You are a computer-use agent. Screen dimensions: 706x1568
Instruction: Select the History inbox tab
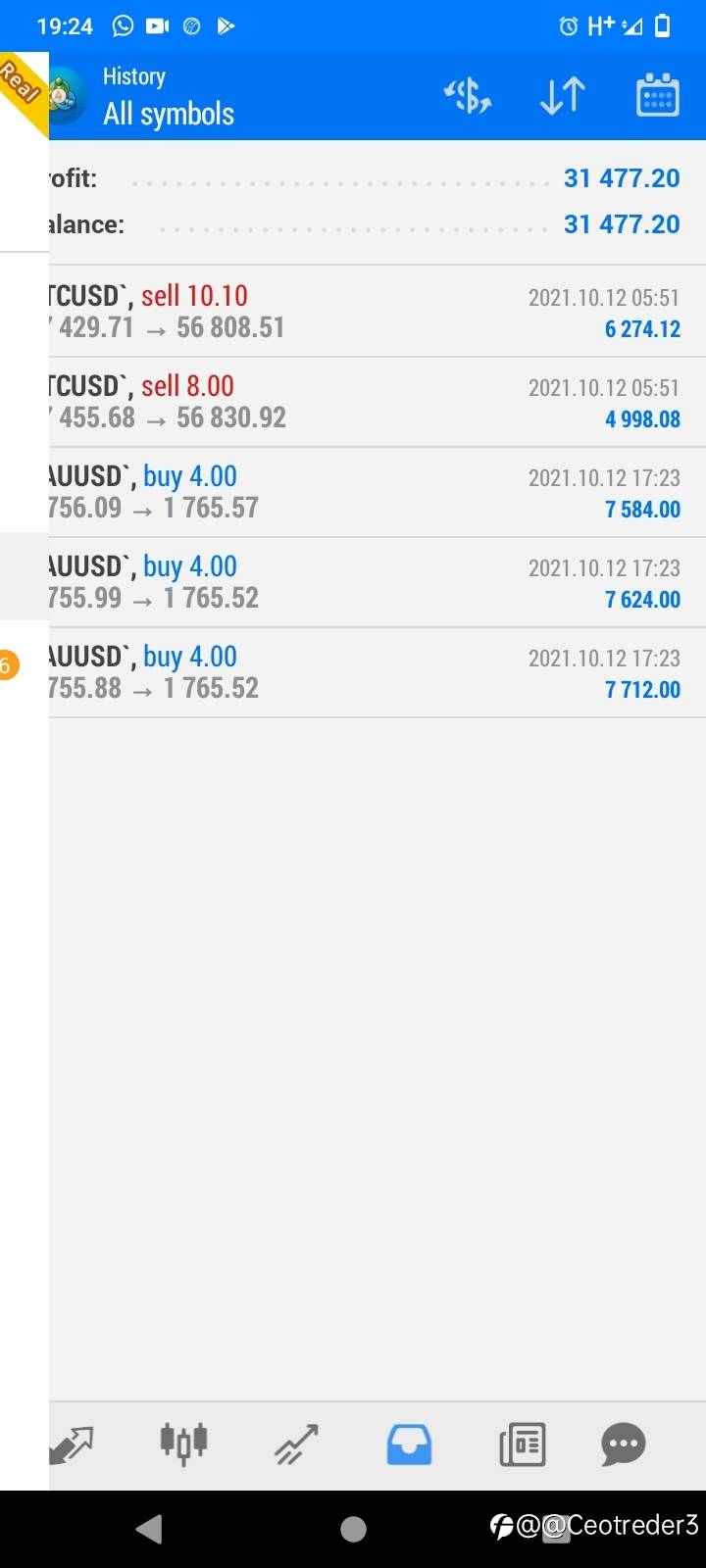pyautogui.click(x=409, y=1445)
